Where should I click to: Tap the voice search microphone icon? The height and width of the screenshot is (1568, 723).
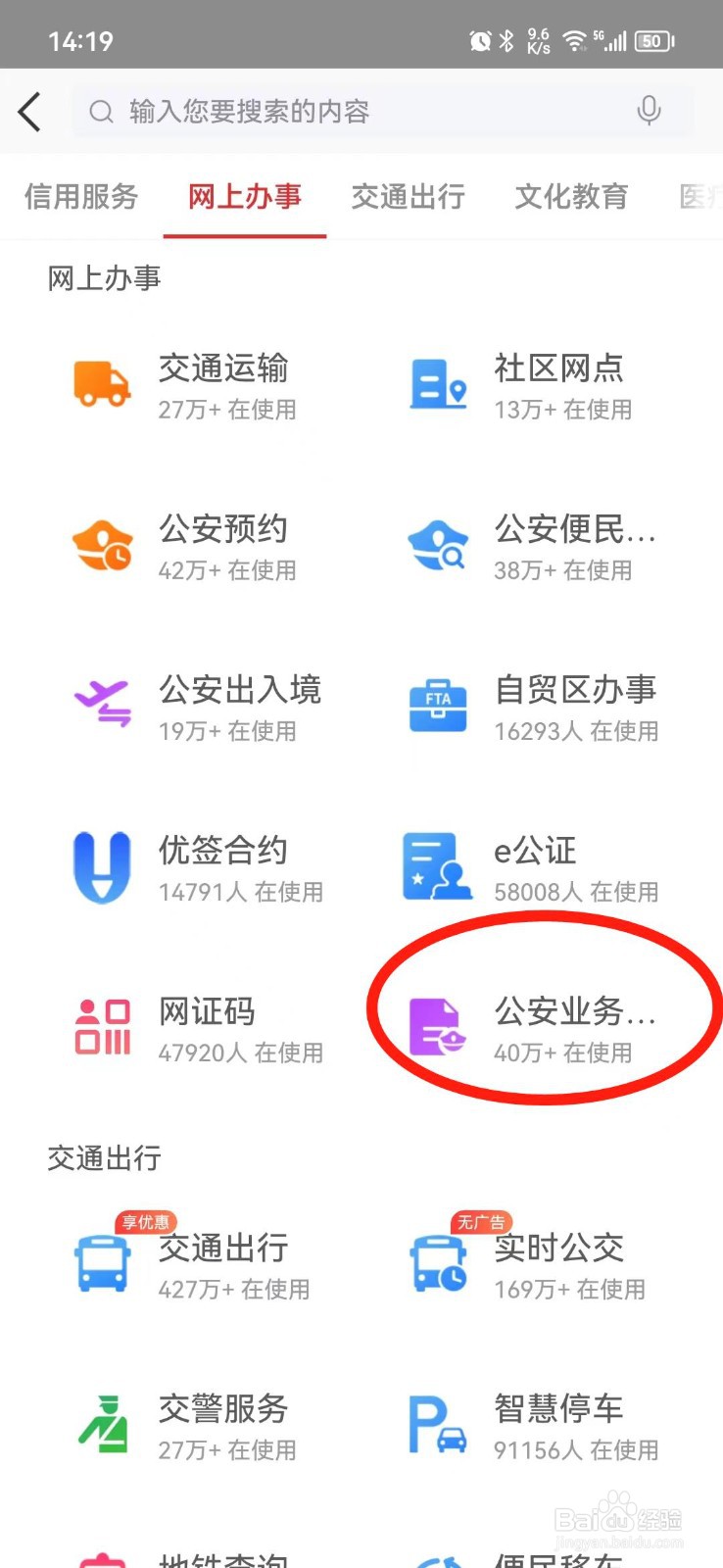[649, 111]
